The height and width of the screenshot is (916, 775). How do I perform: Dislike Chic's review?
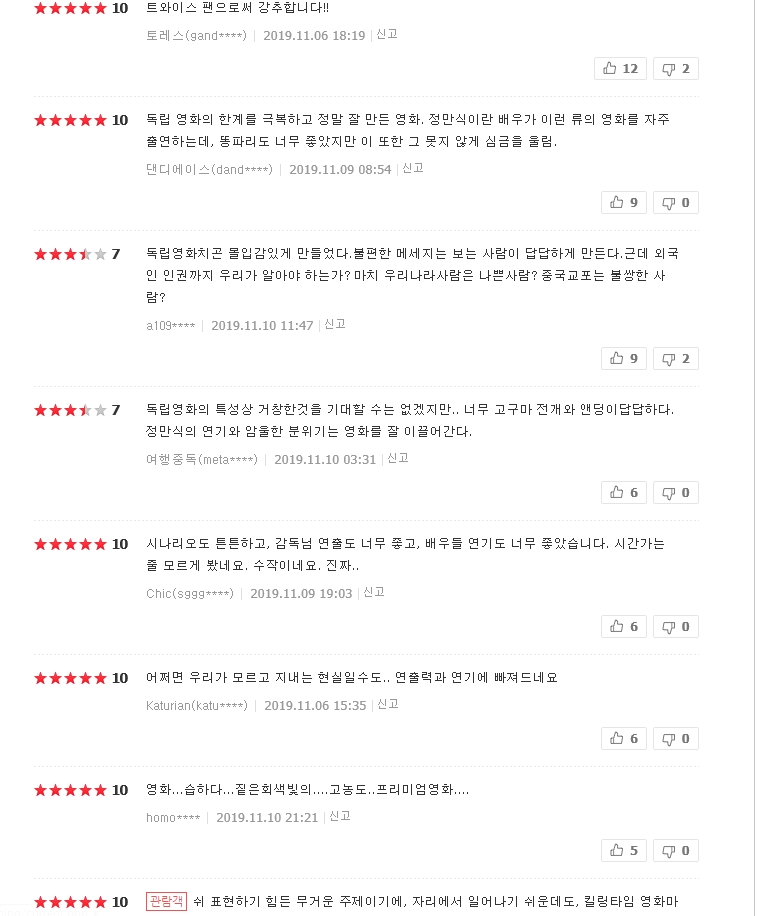(675, 626)
